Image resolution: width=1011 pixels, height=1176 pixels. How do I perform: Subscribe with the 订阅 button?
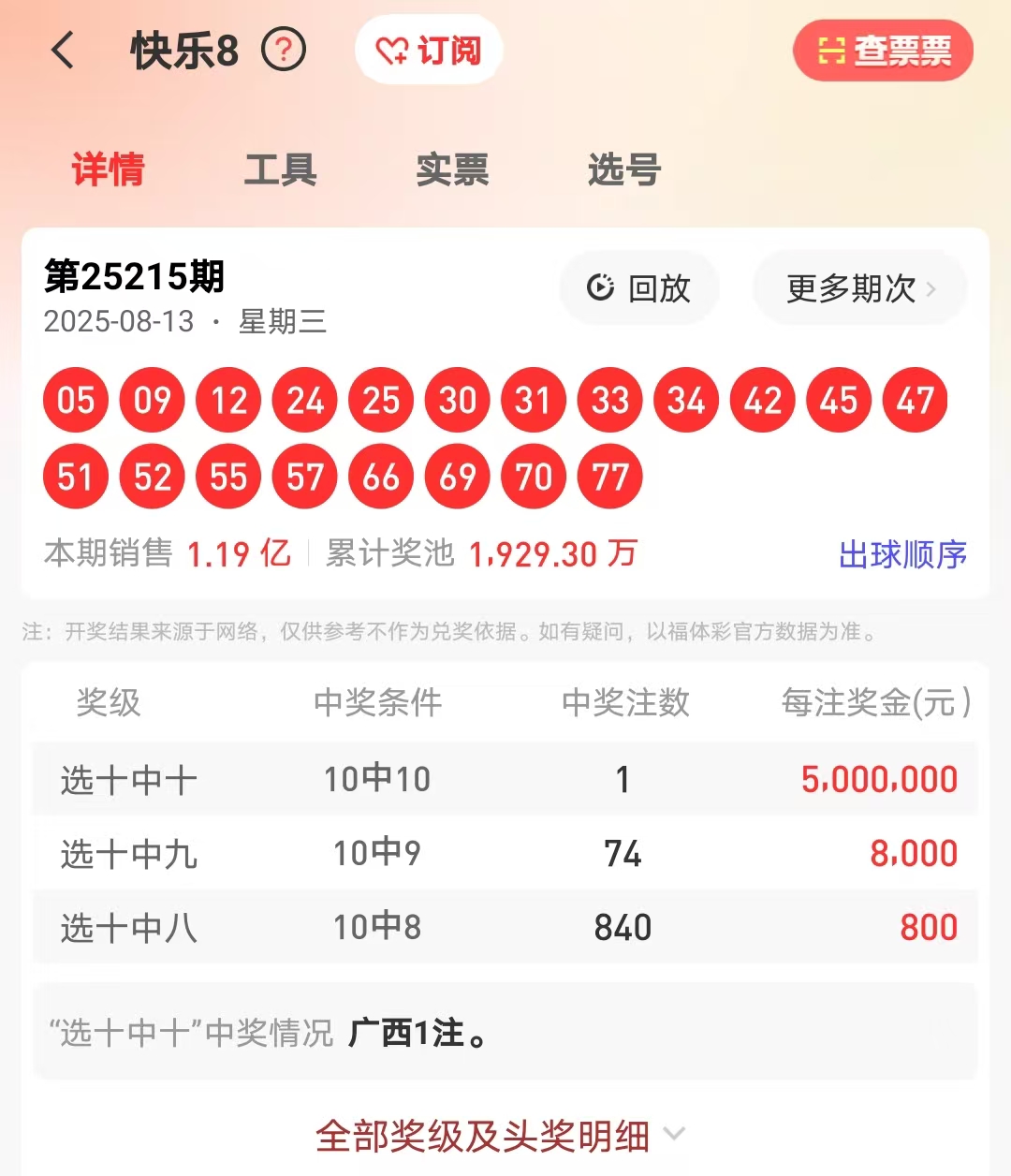pyautogui.click(x=429, y=50)
